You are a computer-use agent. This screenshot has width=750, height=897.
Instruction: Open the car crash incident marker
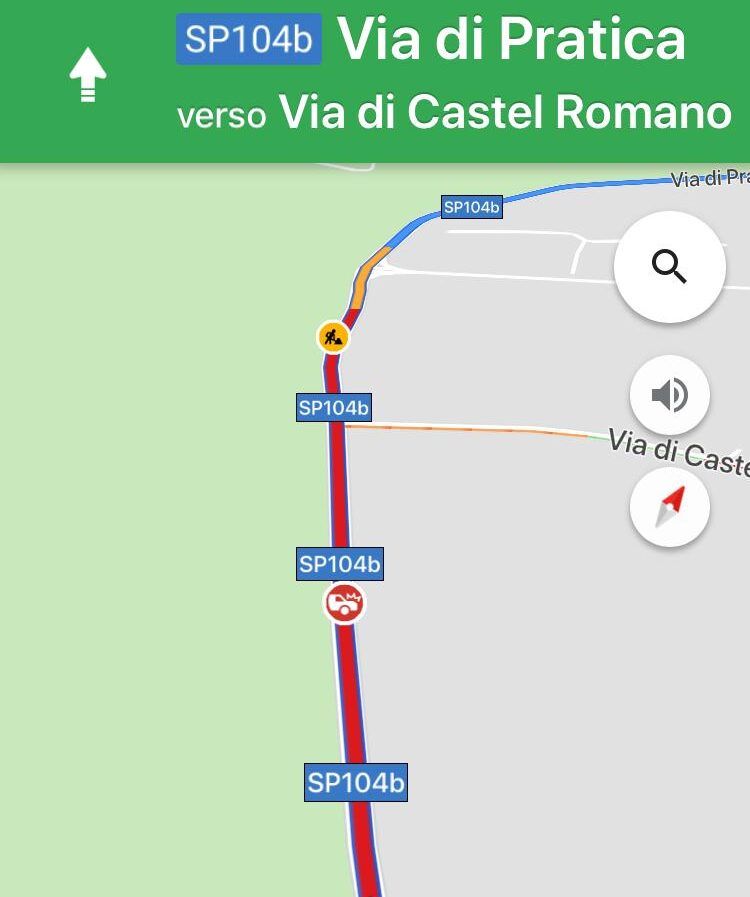click(345, 603)
